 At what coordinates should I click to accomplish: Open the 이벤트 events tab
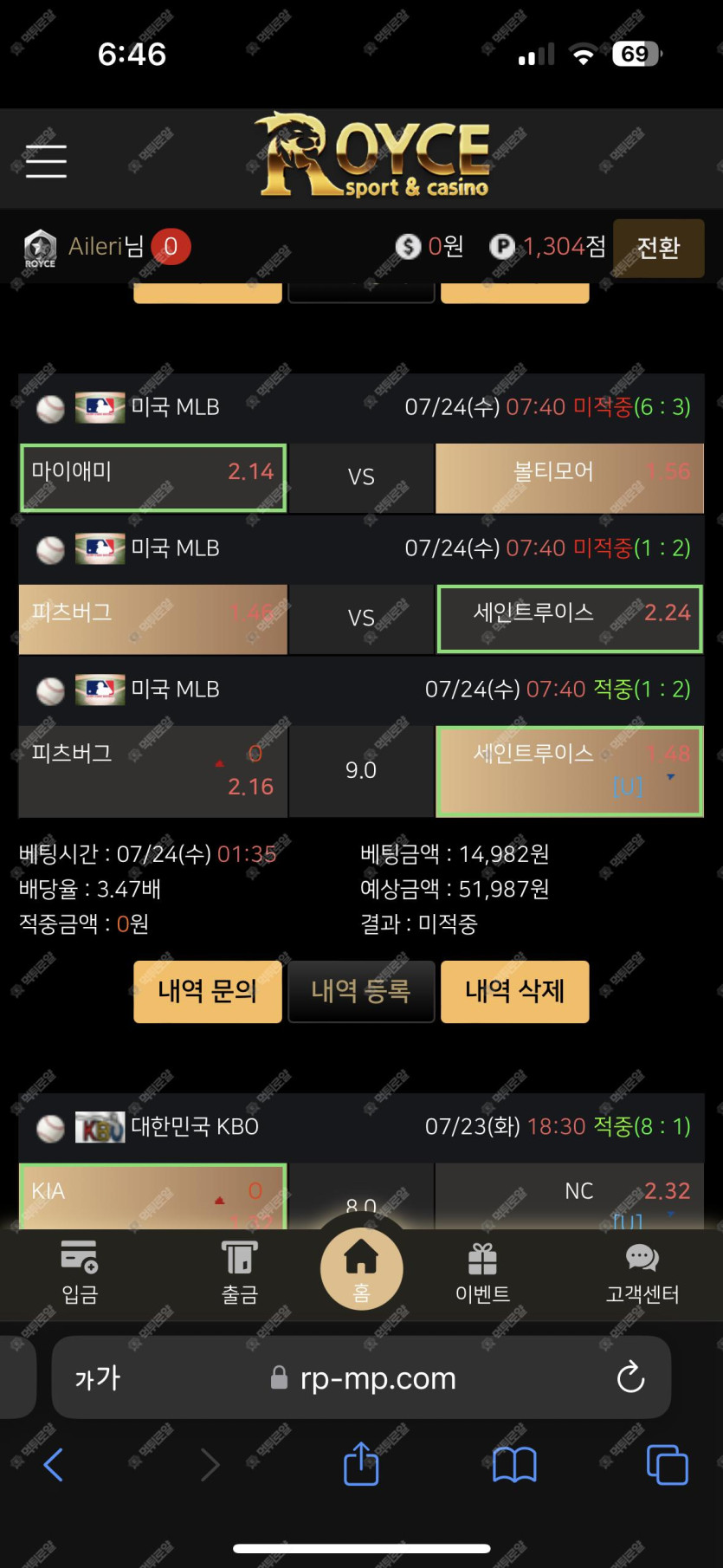click(482, 1272)
